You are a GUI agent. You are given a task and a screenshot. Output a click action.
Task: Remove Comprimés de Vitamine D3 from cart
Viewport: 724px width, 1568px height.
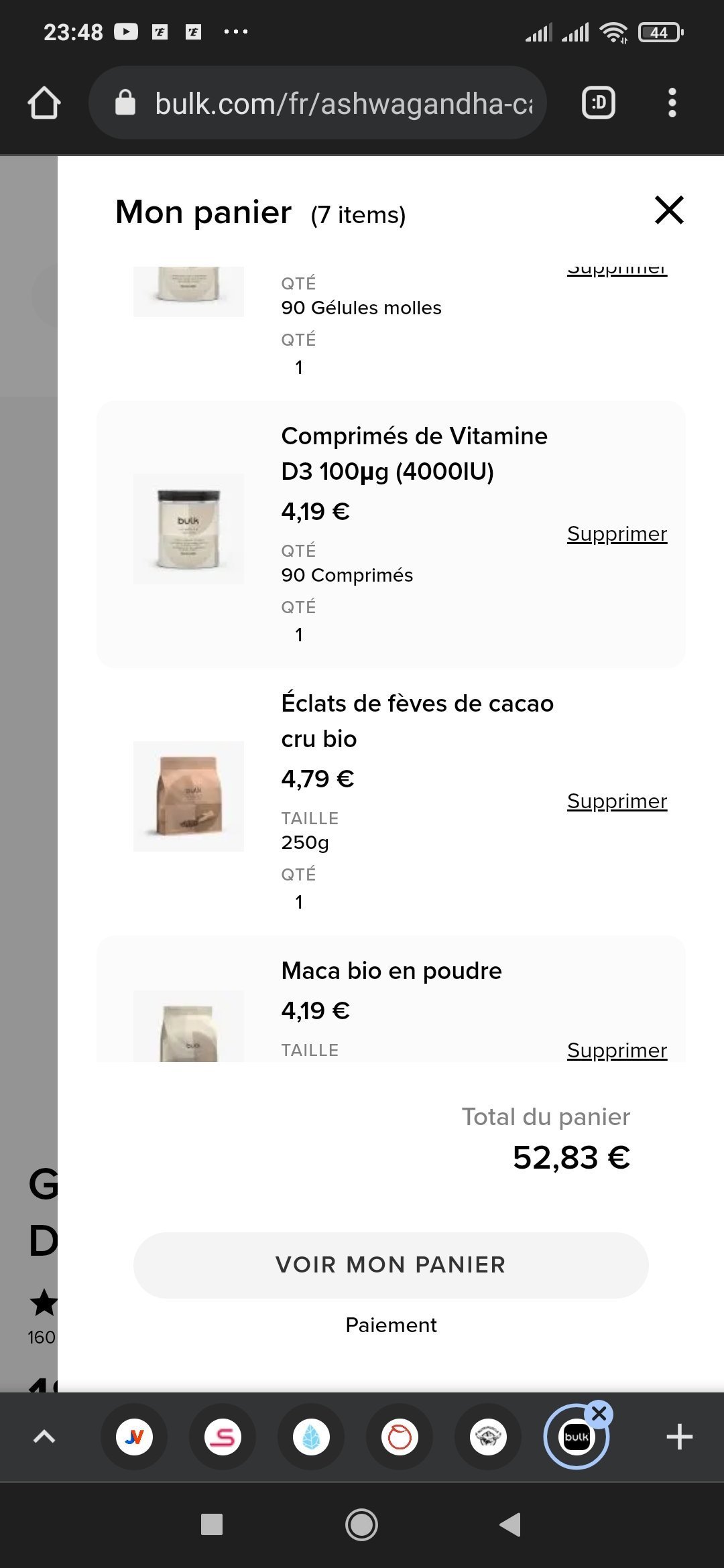617,534
